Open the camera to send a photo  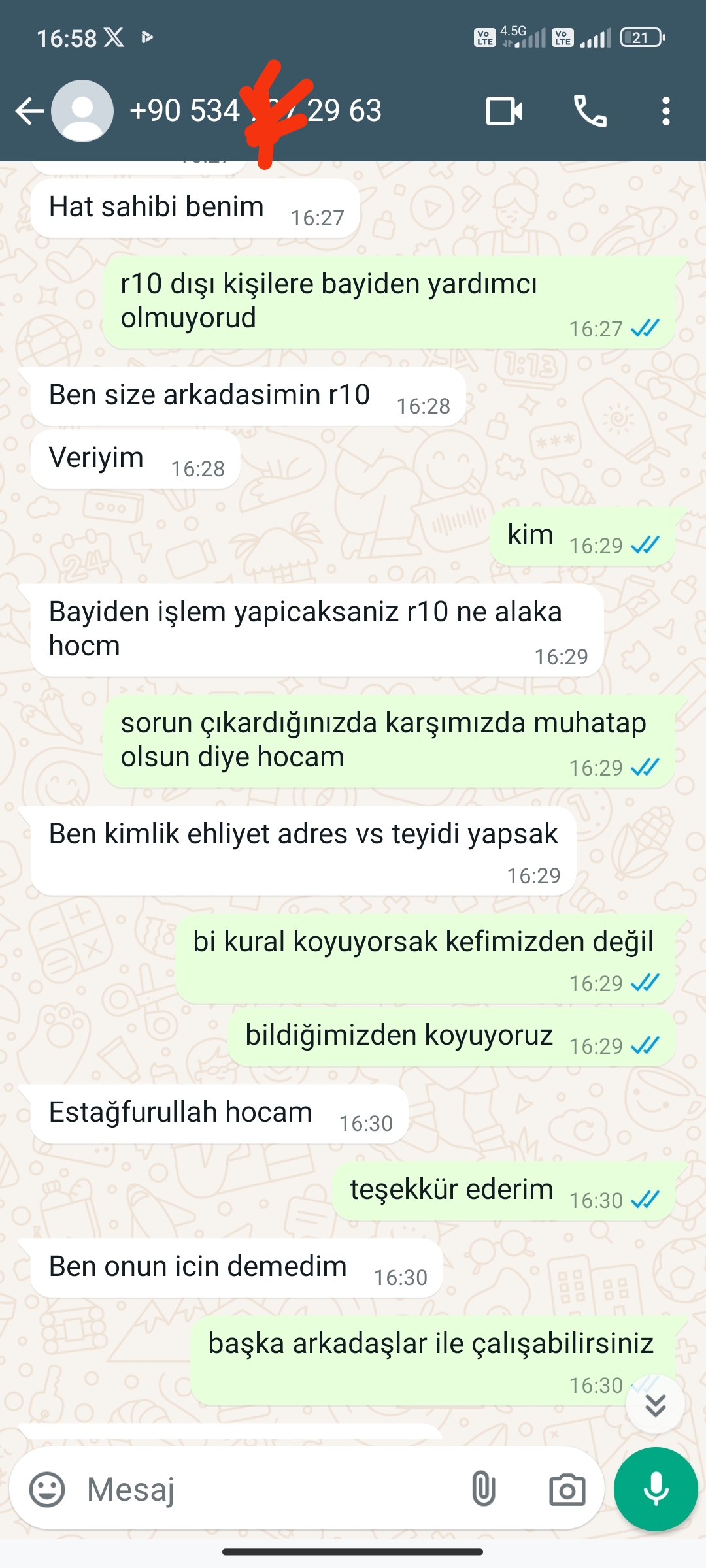click(567, 1490)
